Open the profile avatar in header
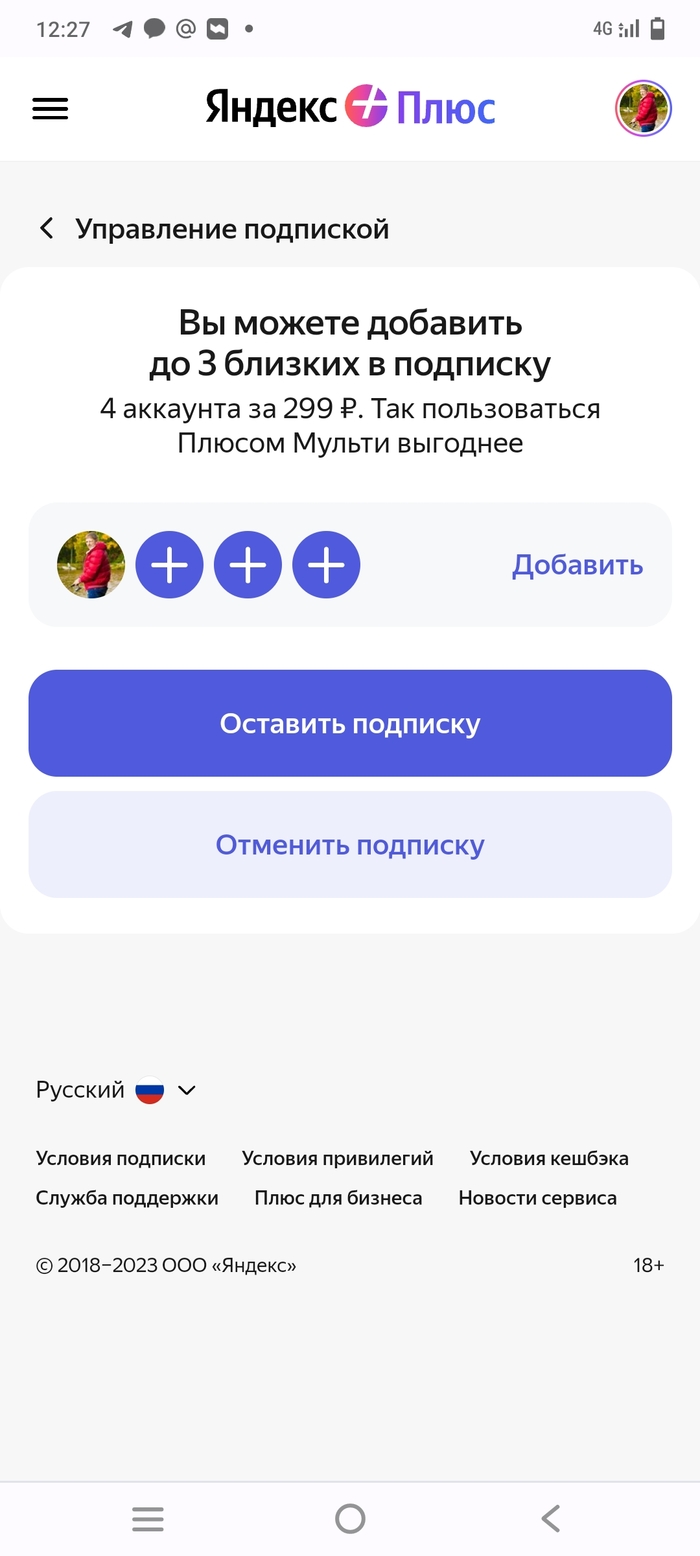Image resolution: width=700 pixels, height=1556 pixels. pos(643,108)
